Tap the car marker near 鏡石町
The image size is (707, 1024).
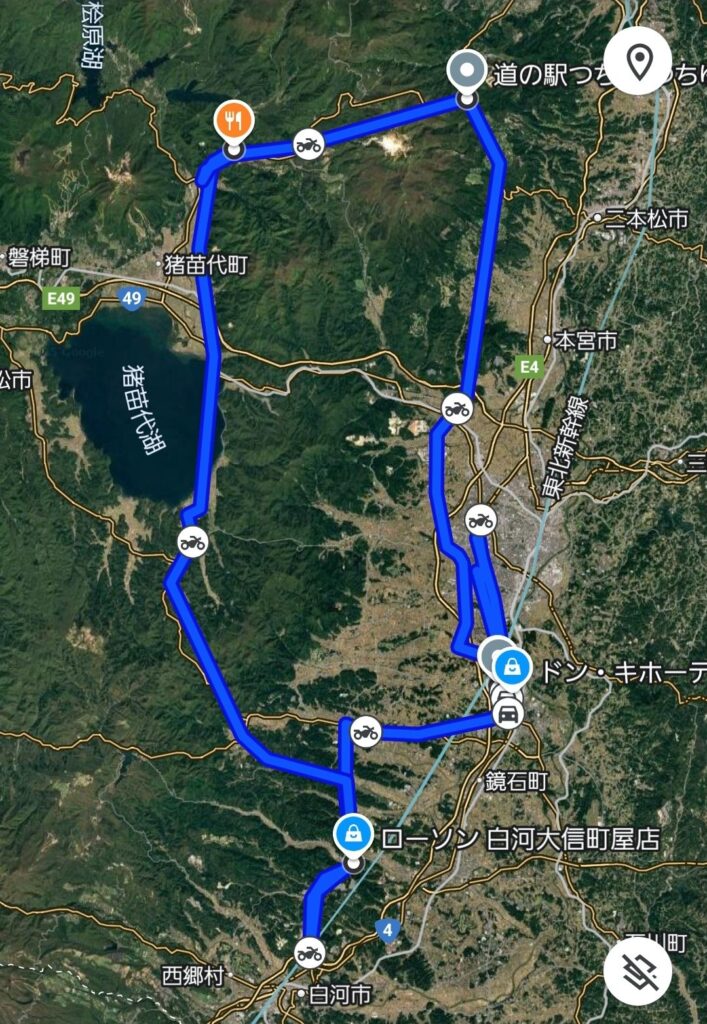[x=509, y=714]
